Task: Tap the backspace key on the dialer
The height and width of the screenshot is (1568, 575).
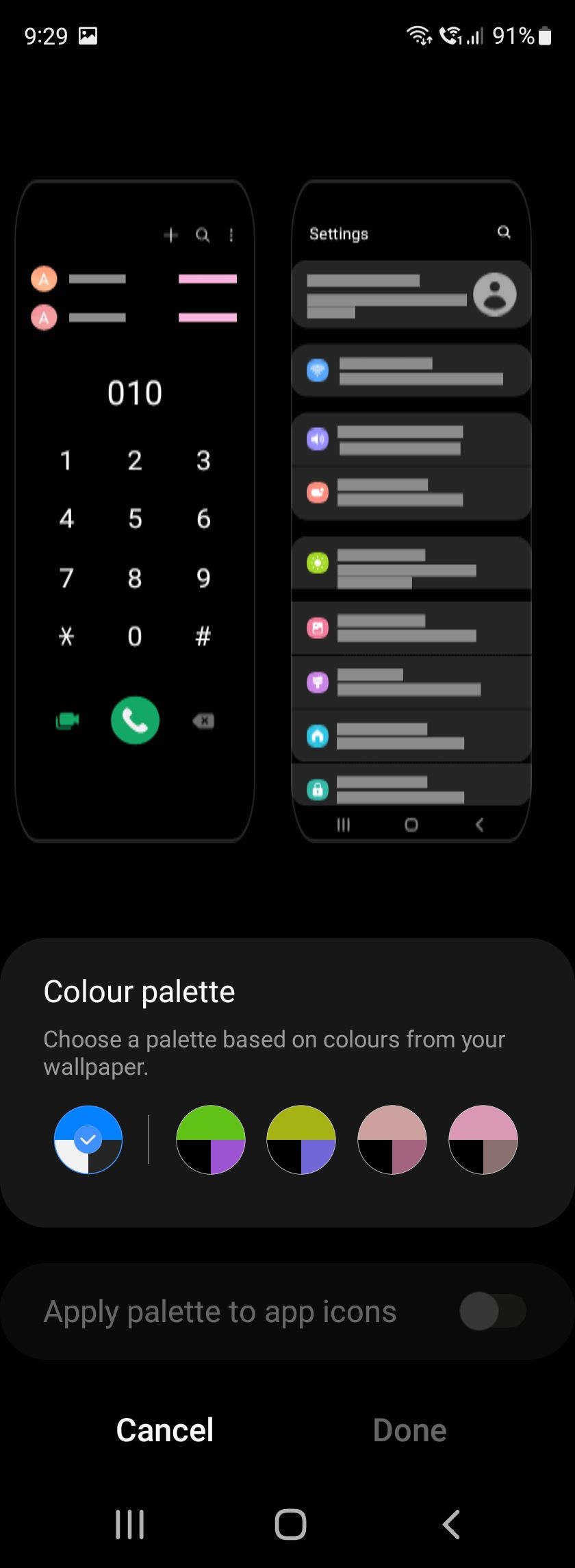Action: (203, 720)
